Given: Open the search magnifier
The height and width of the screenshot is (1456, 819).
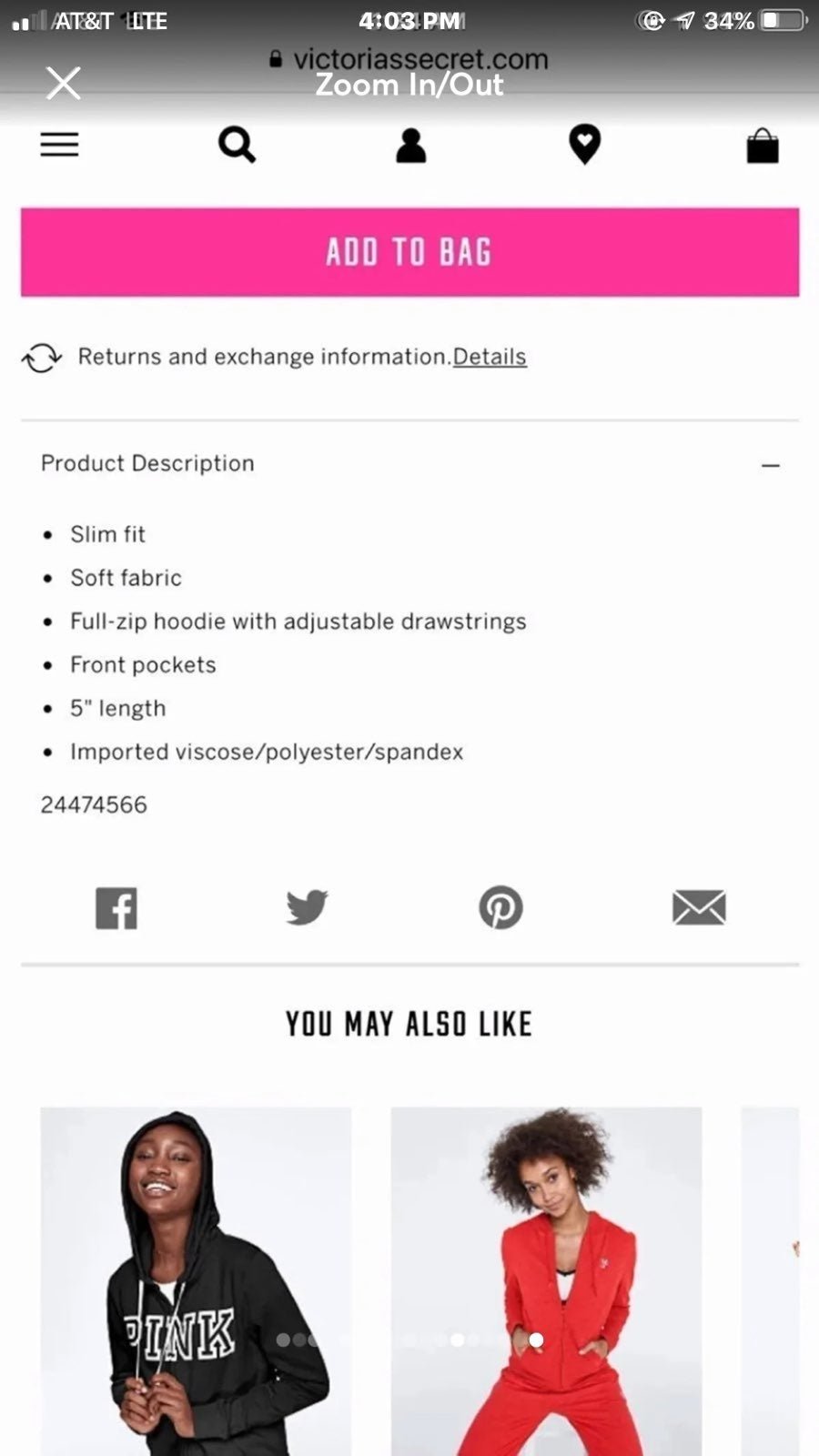Looking at the screenshot, I should tap(237, 145).
